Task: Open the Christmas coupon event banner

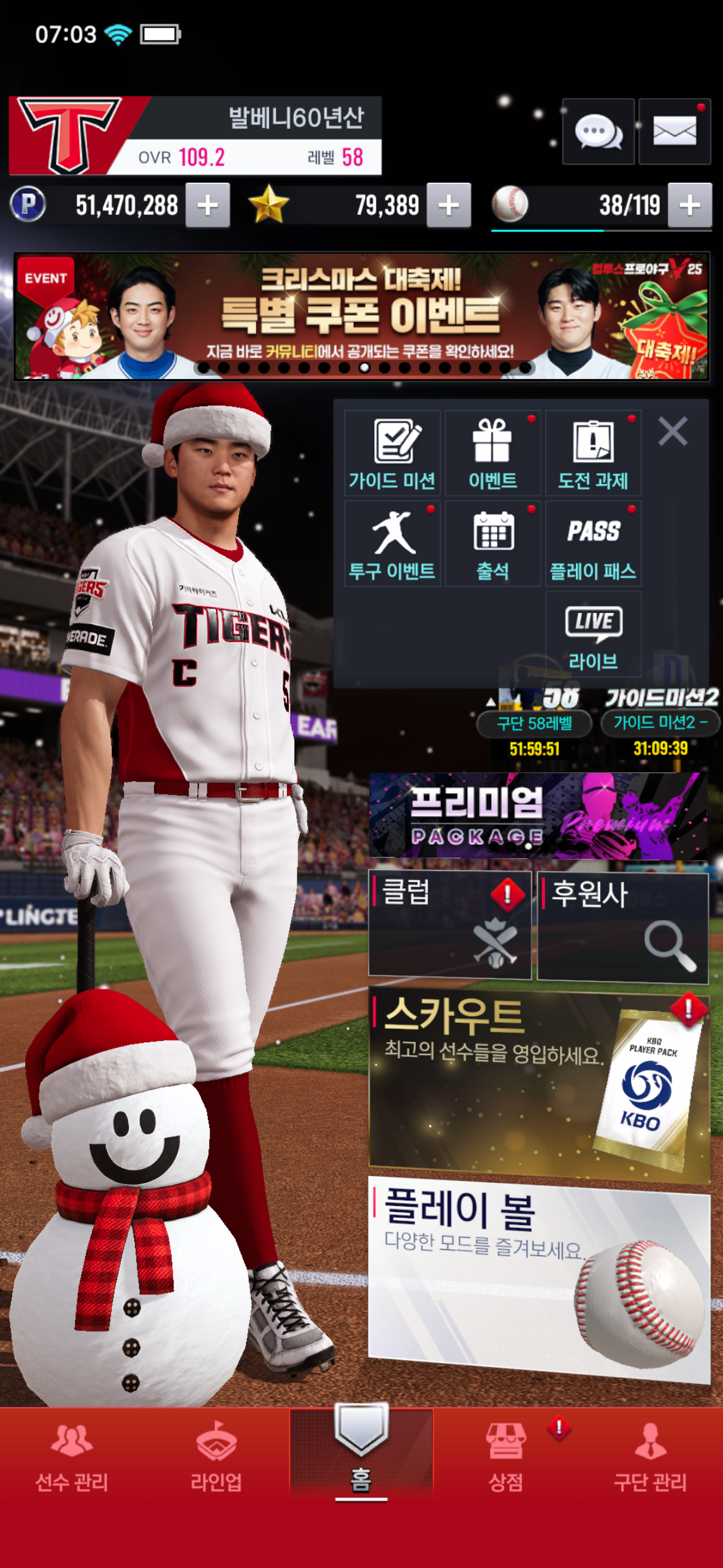Action: click(x=361, y=317)
